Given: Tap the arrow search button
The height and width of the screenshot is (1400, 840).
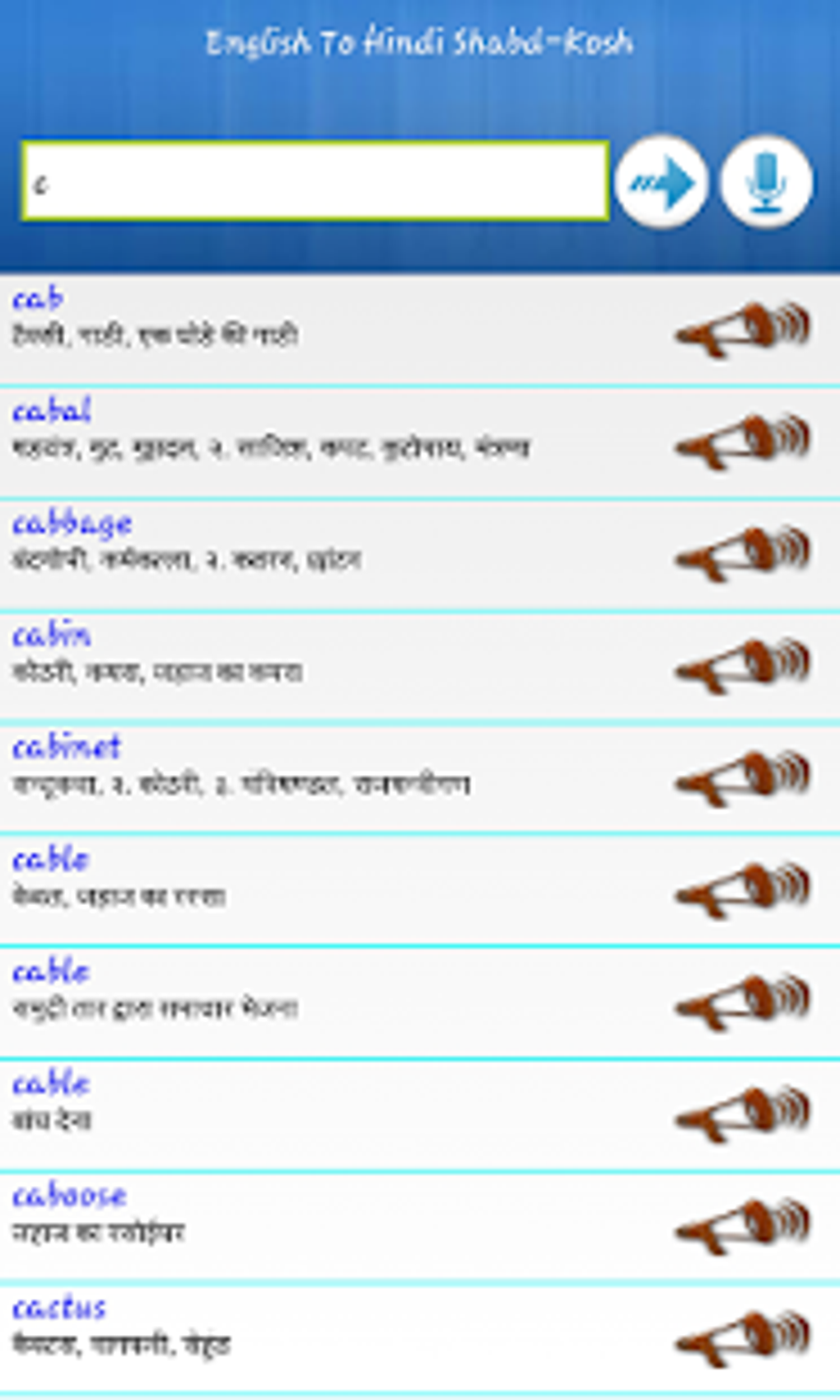Looking at the screenshot, I should click(x=661, y=182).
